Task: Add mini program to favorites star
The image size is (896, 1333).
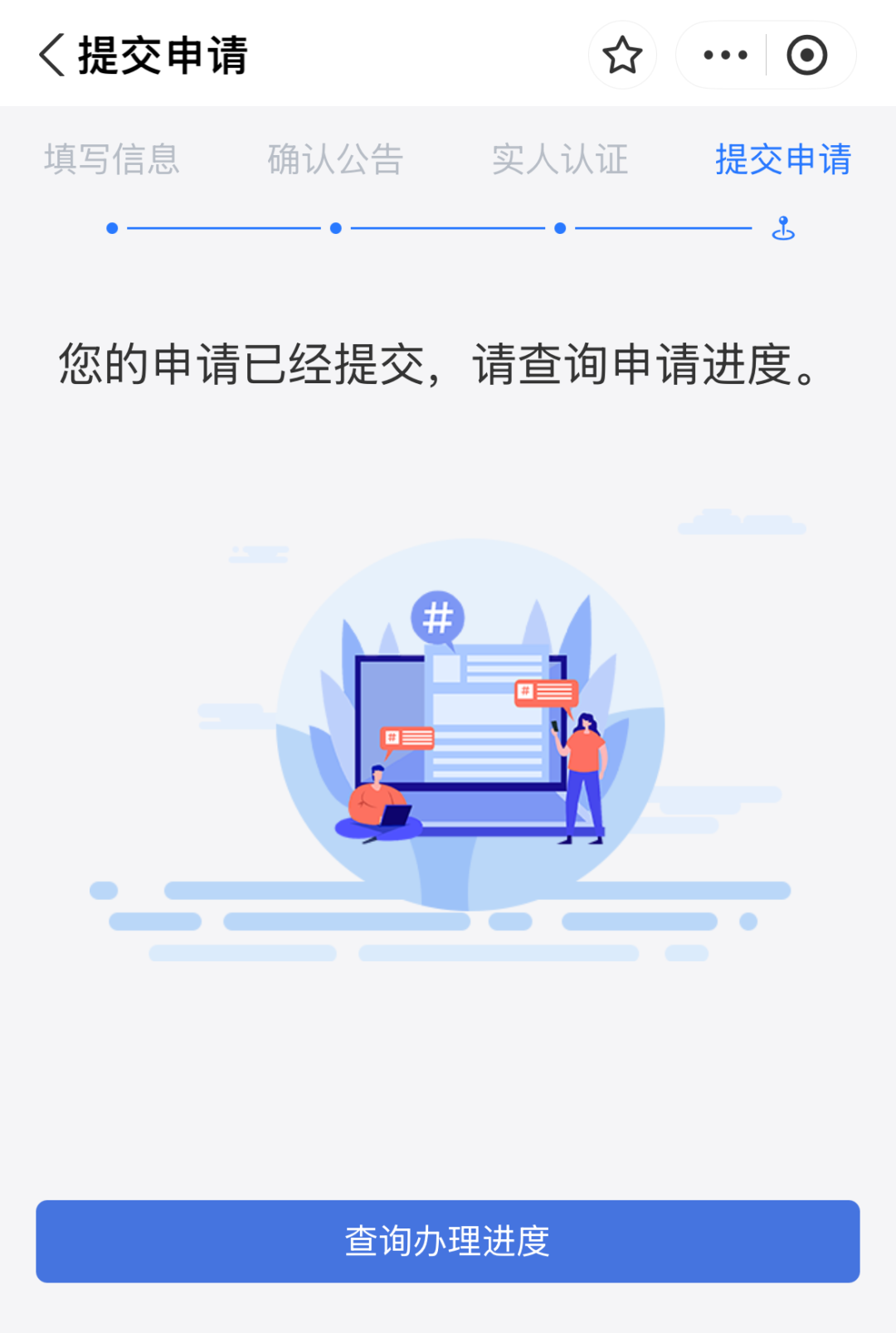Action: [x=622, y=56]
